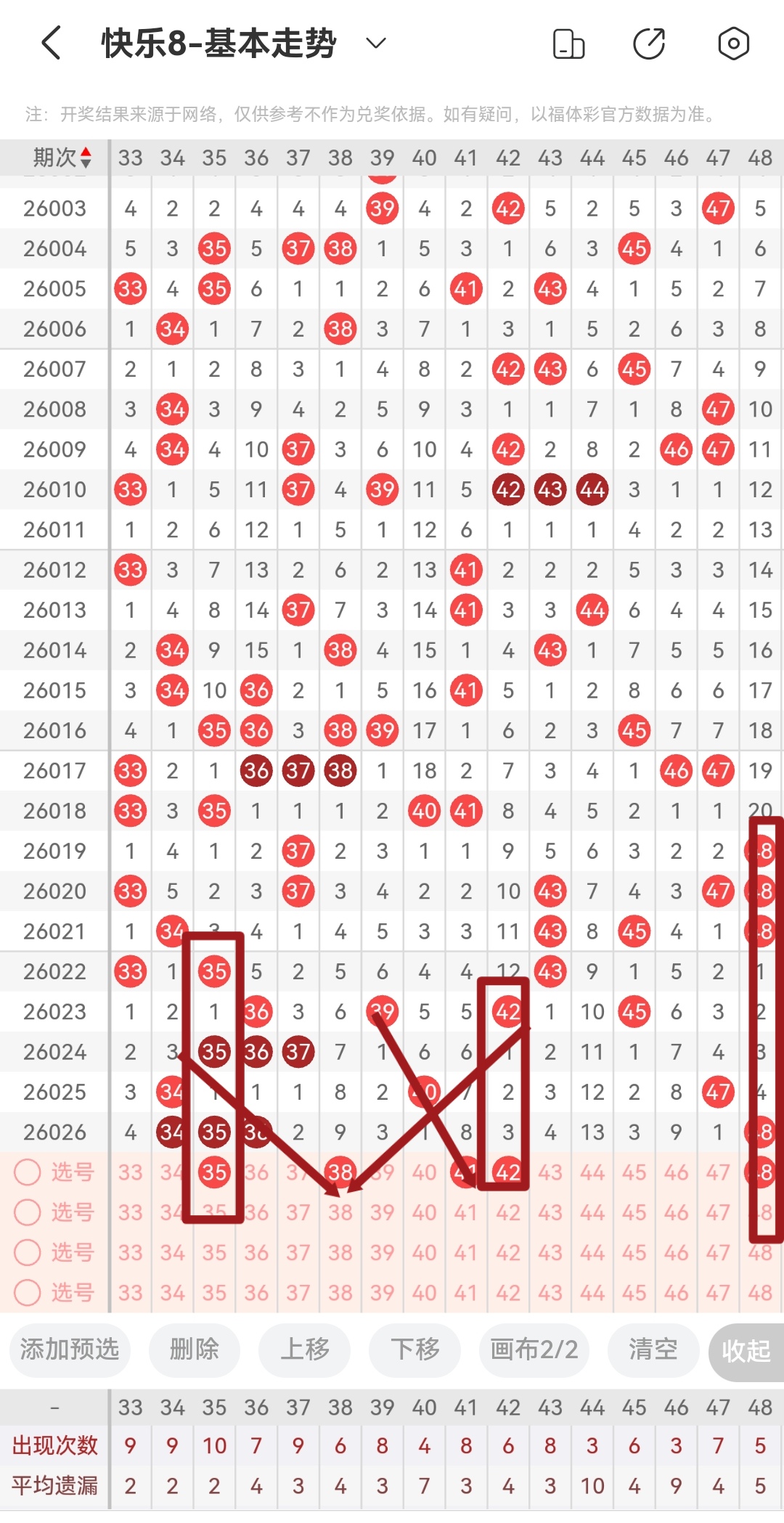Image resolution: width=784 pixels, height=1523 pixels.
Task: Move selection down with 下移
Action: coord(415,1350)
